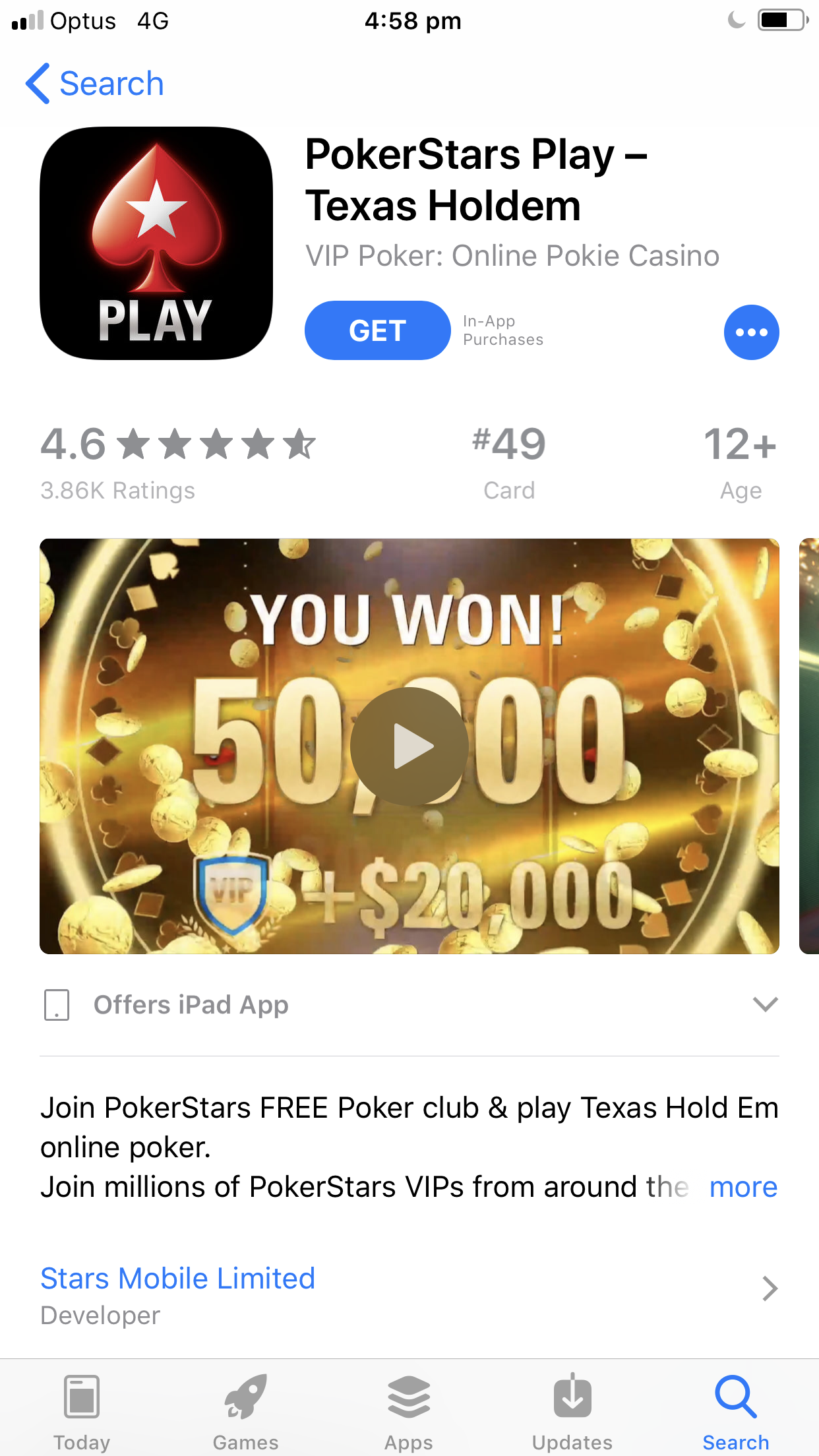Go back to Search results
This screenshot has height=1456, width=819.
[x=95, y=84]
